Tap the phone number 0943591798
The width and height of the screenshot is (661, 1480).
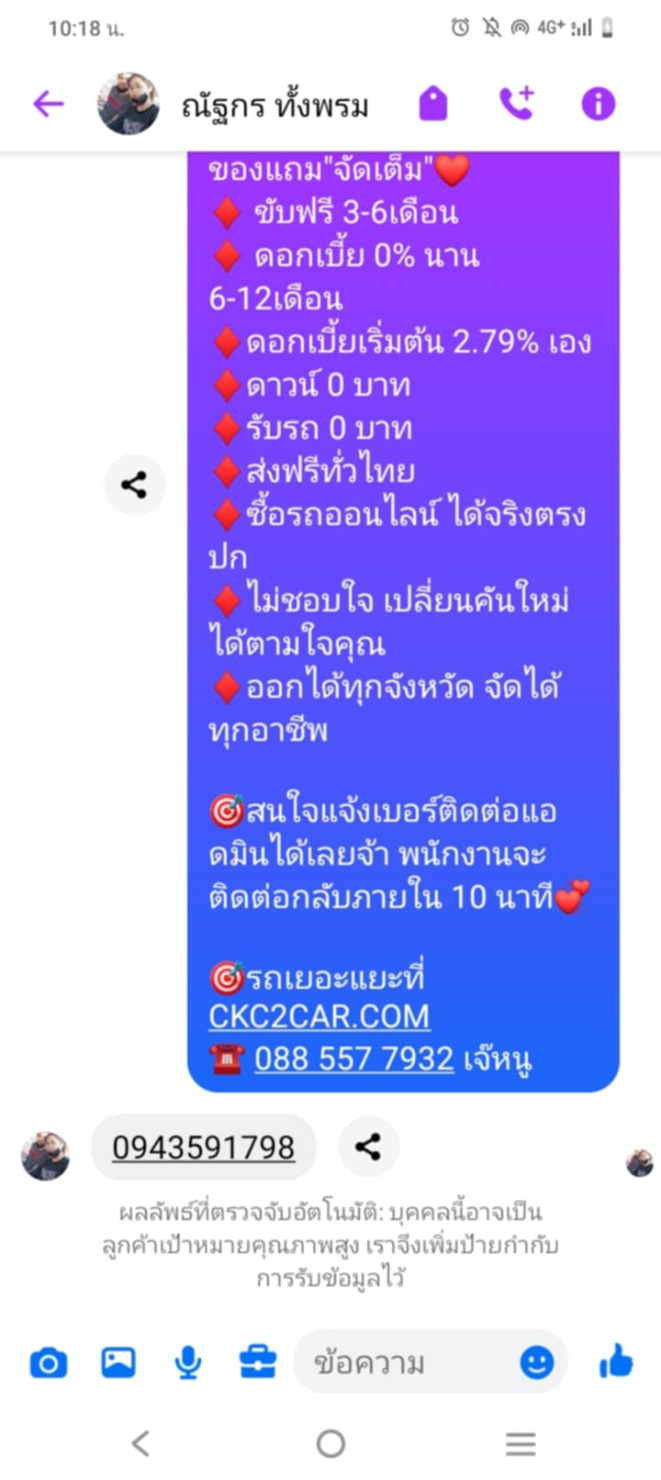point(203,1147)
